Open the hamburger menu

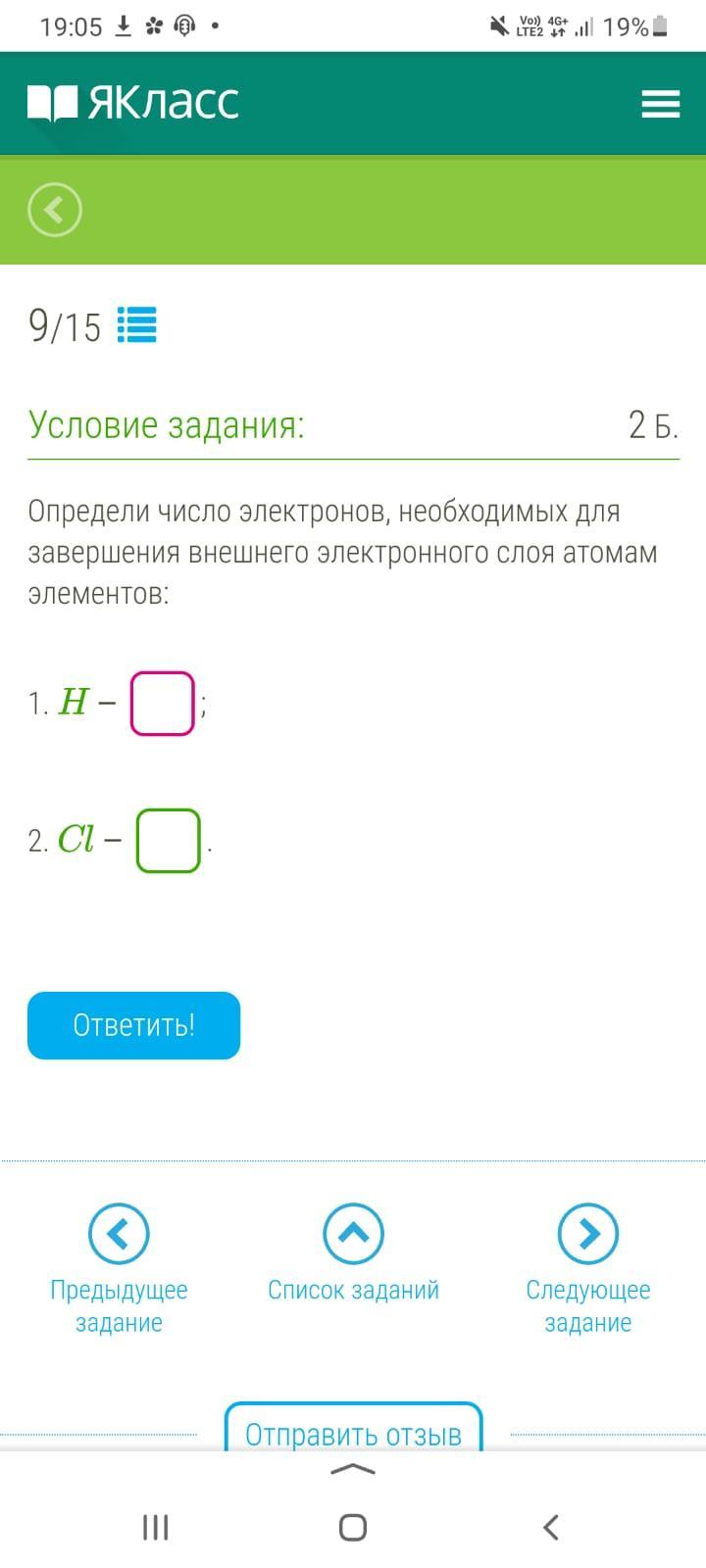tap(660, 104)
